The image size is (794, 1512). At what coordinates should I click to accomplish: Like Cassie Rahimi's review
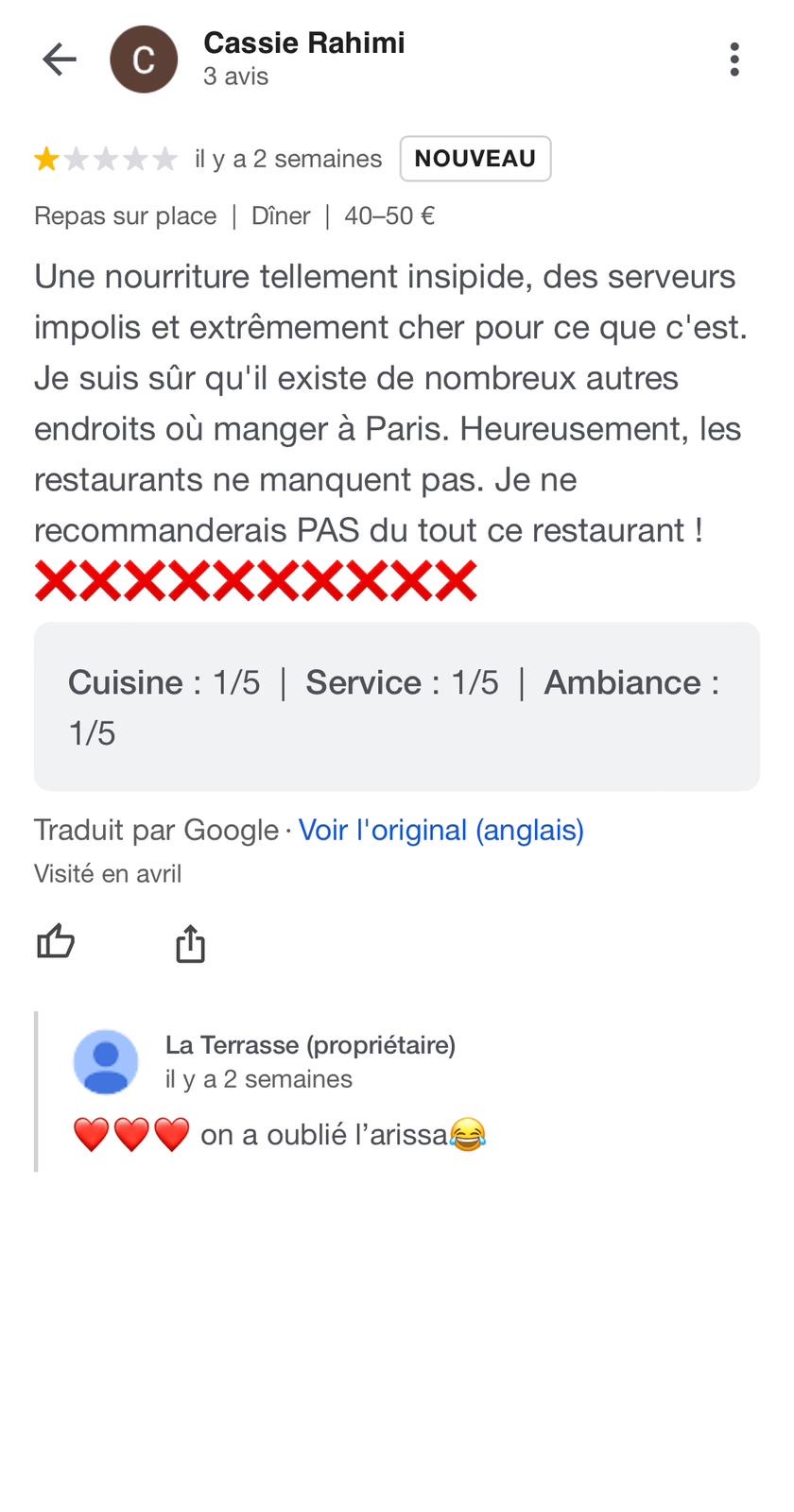click(56, 941)
